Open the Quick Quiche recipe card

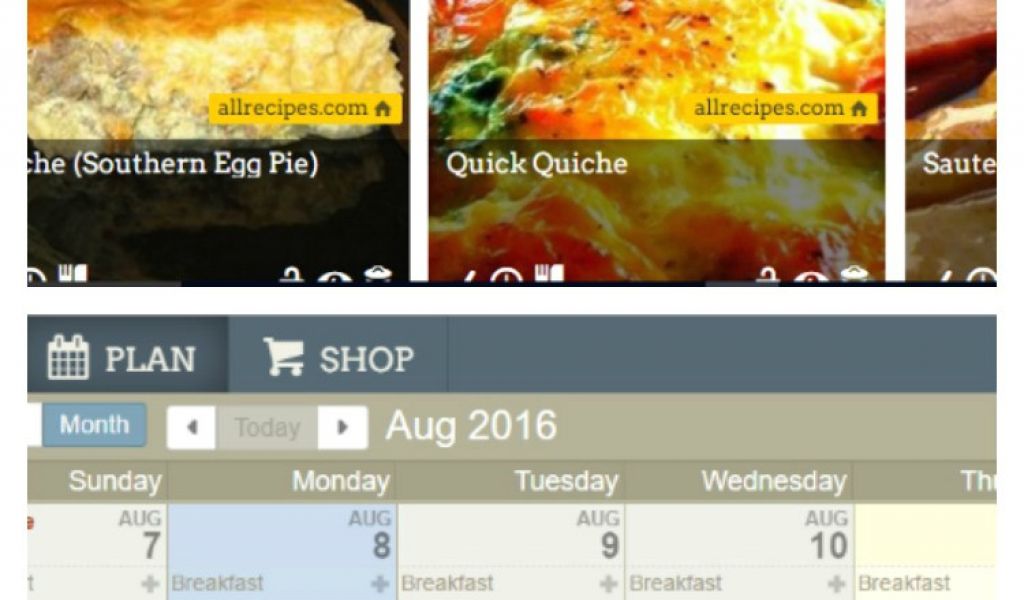(x=537, y=164)
